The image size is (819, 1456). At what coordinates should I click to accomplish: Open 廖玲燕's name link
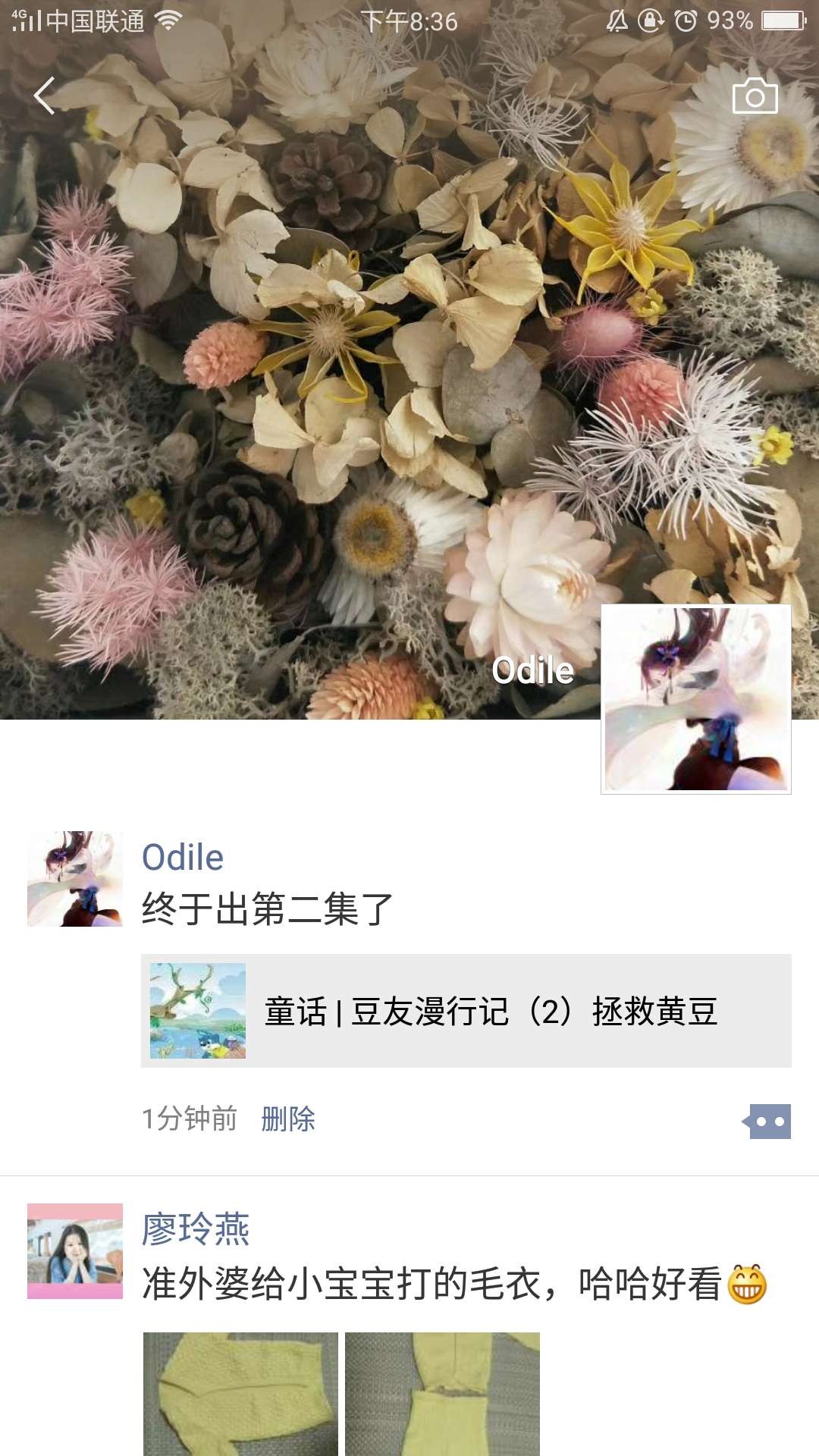point(196,1229)
